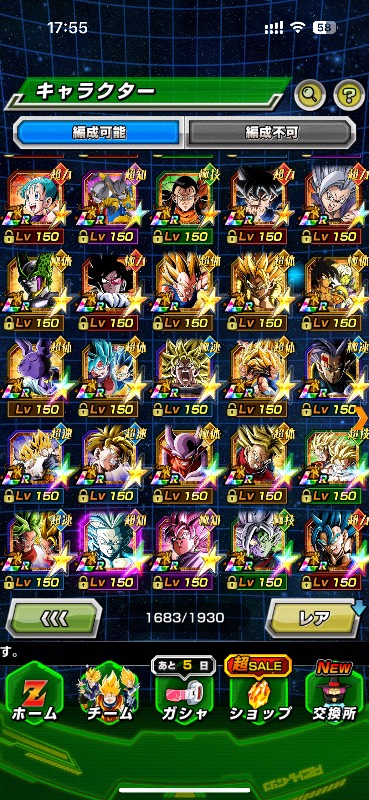The image size is (369, 800).
Task: Open the レア sort button
Action: [313, 618]
